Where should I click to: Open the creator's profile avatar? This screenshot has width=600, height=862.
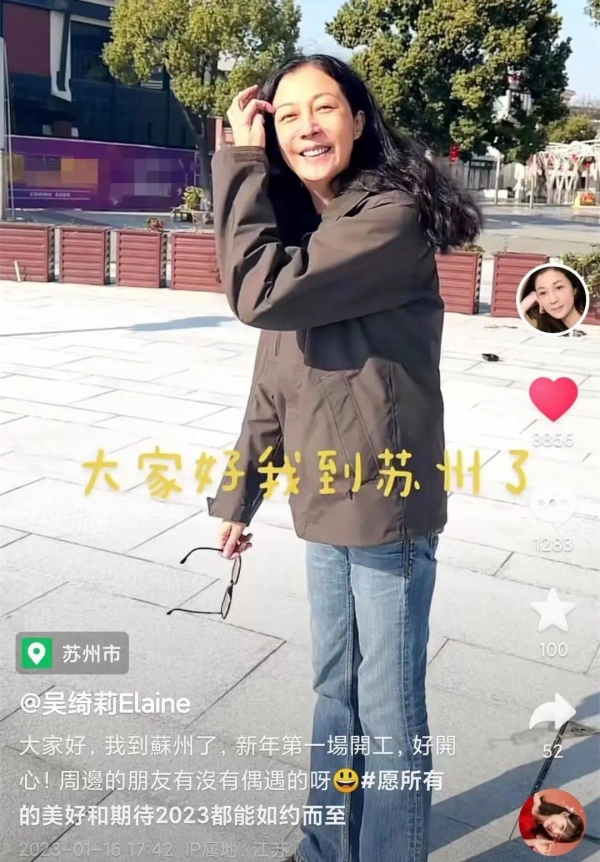pyautogui.click(x=552, y=299)
